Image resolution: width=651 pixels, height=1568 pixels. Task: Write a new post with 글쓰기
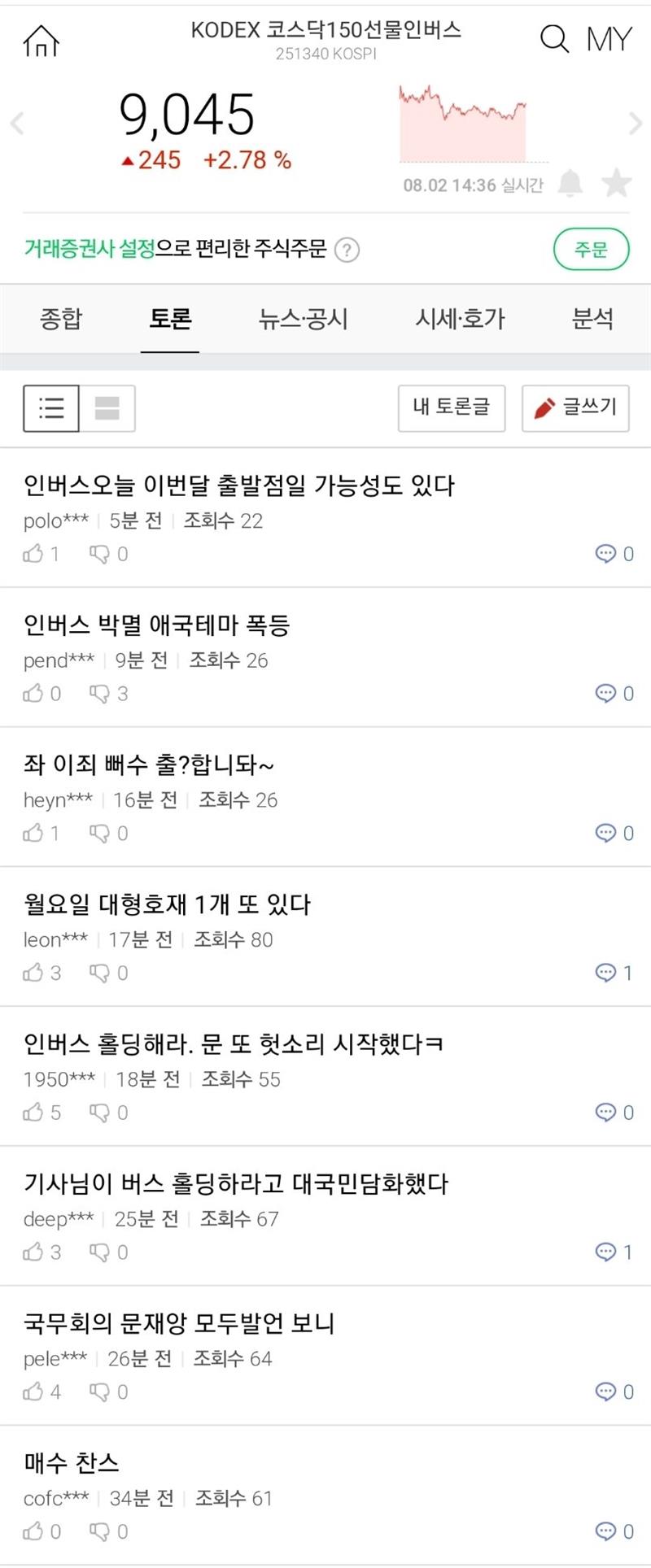coord(575,407)
